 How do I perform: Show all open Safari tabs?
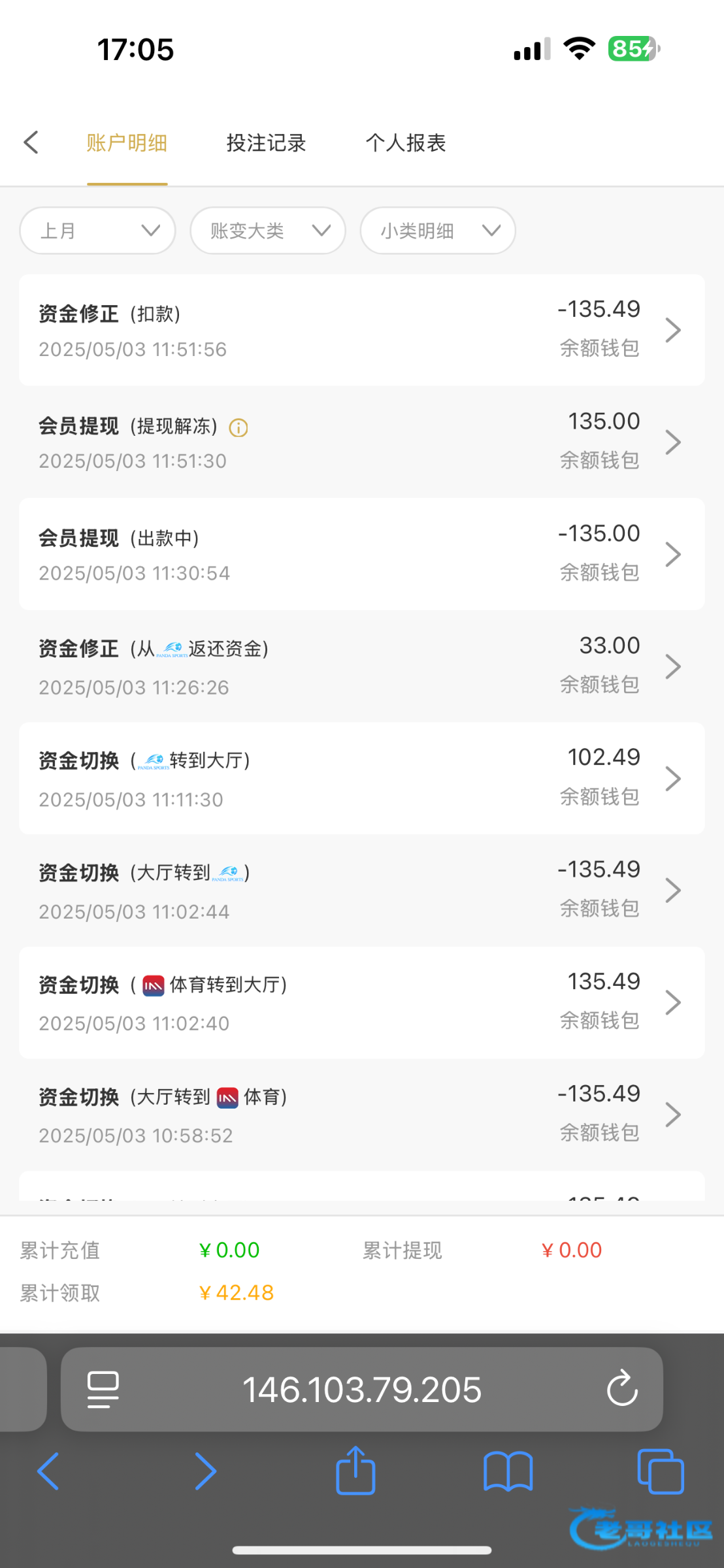click(x=661, y=1471)
